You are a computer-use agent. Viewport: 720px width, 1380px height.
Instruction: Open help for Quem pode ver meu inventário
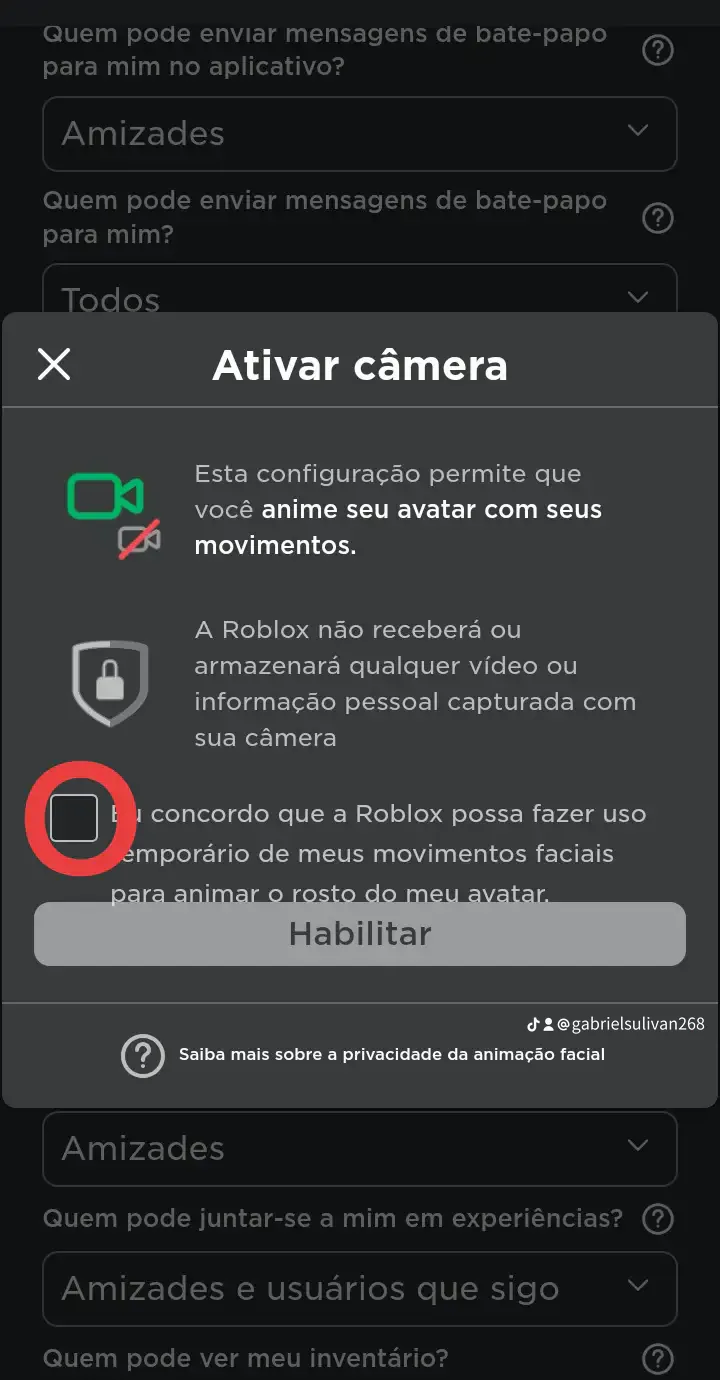tap(657, 1358)
